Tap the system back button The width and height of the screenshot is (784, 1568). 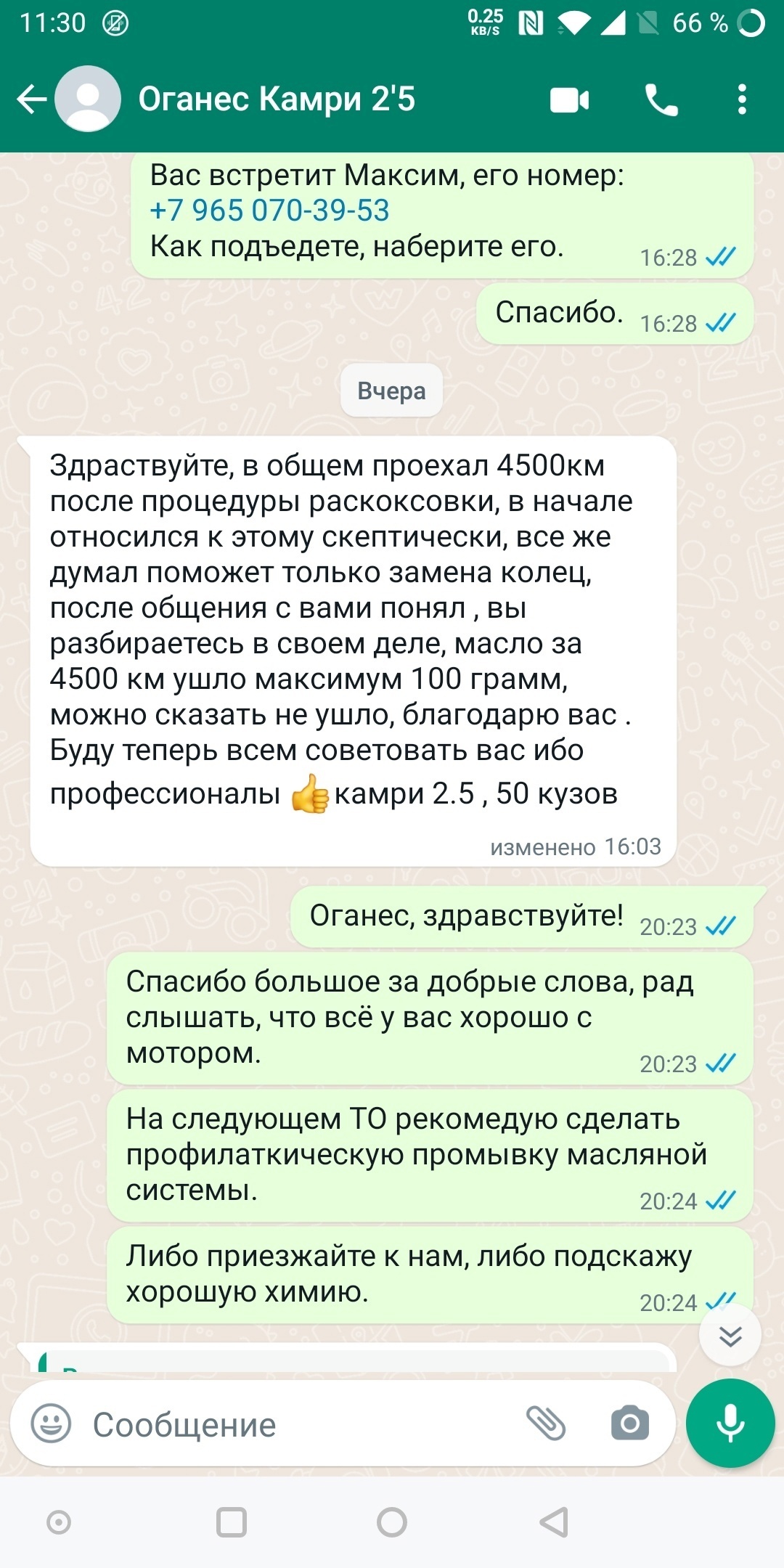click(554, 1522)
